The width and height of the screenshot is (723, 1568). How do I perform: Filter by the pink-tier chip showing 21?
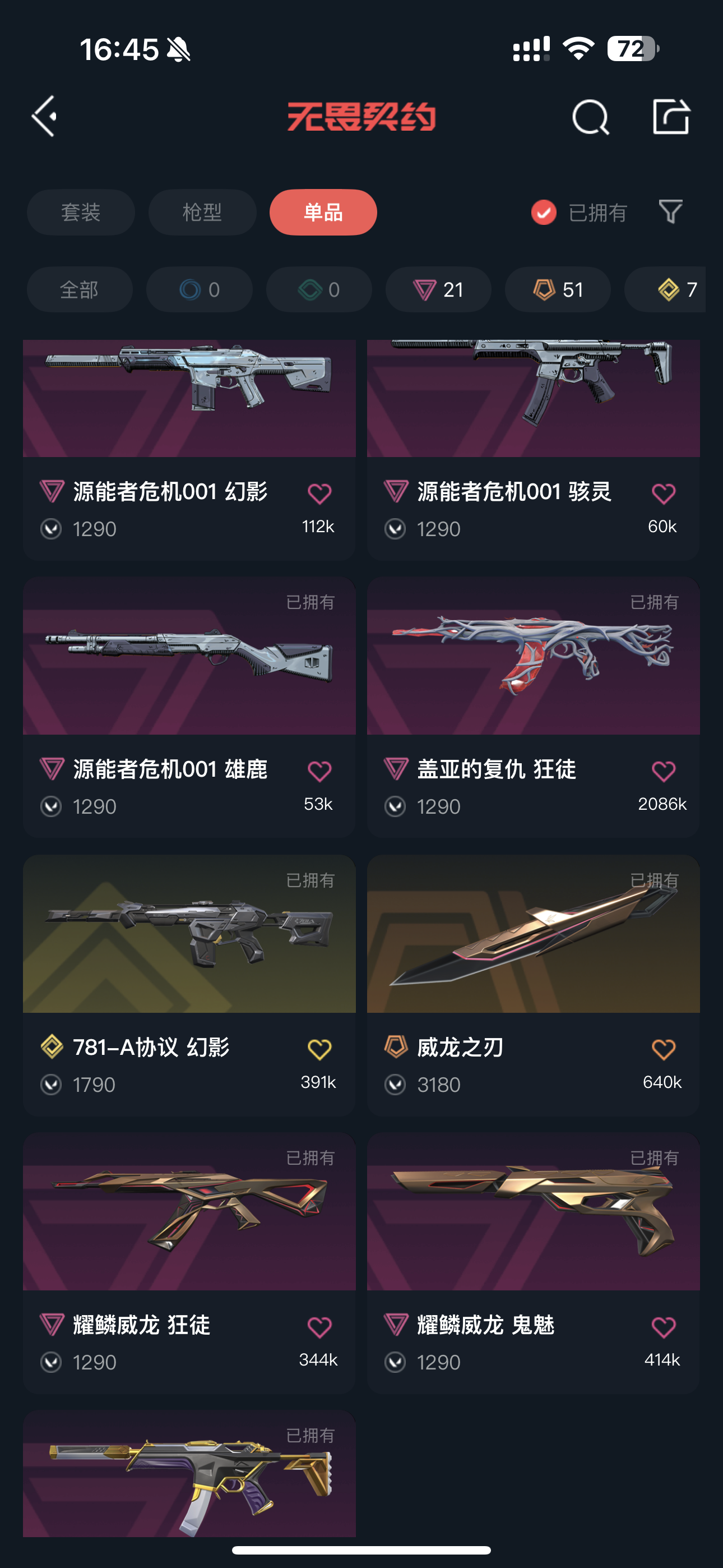(438, 290)
